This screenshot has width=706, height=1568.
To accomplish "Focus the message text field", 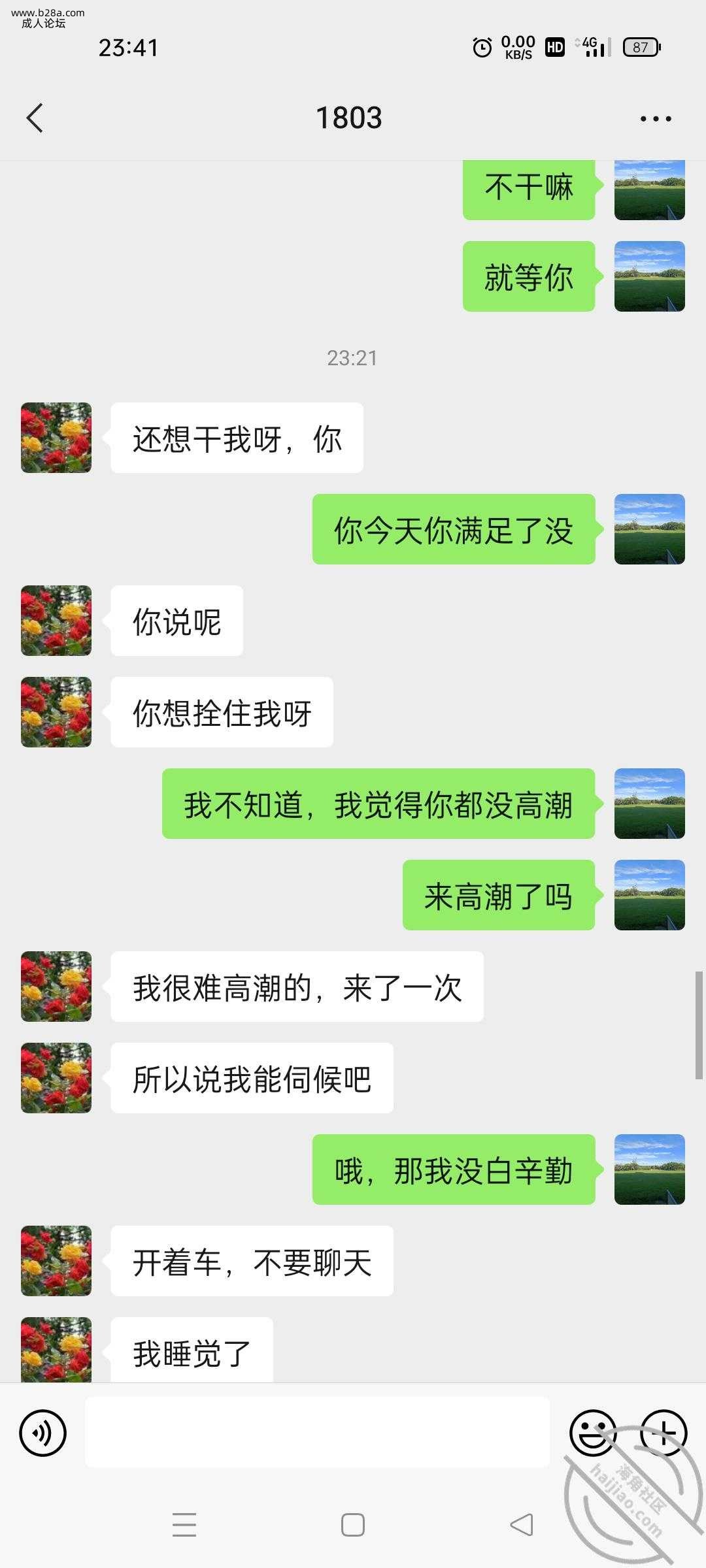I will pos(317,1432).
